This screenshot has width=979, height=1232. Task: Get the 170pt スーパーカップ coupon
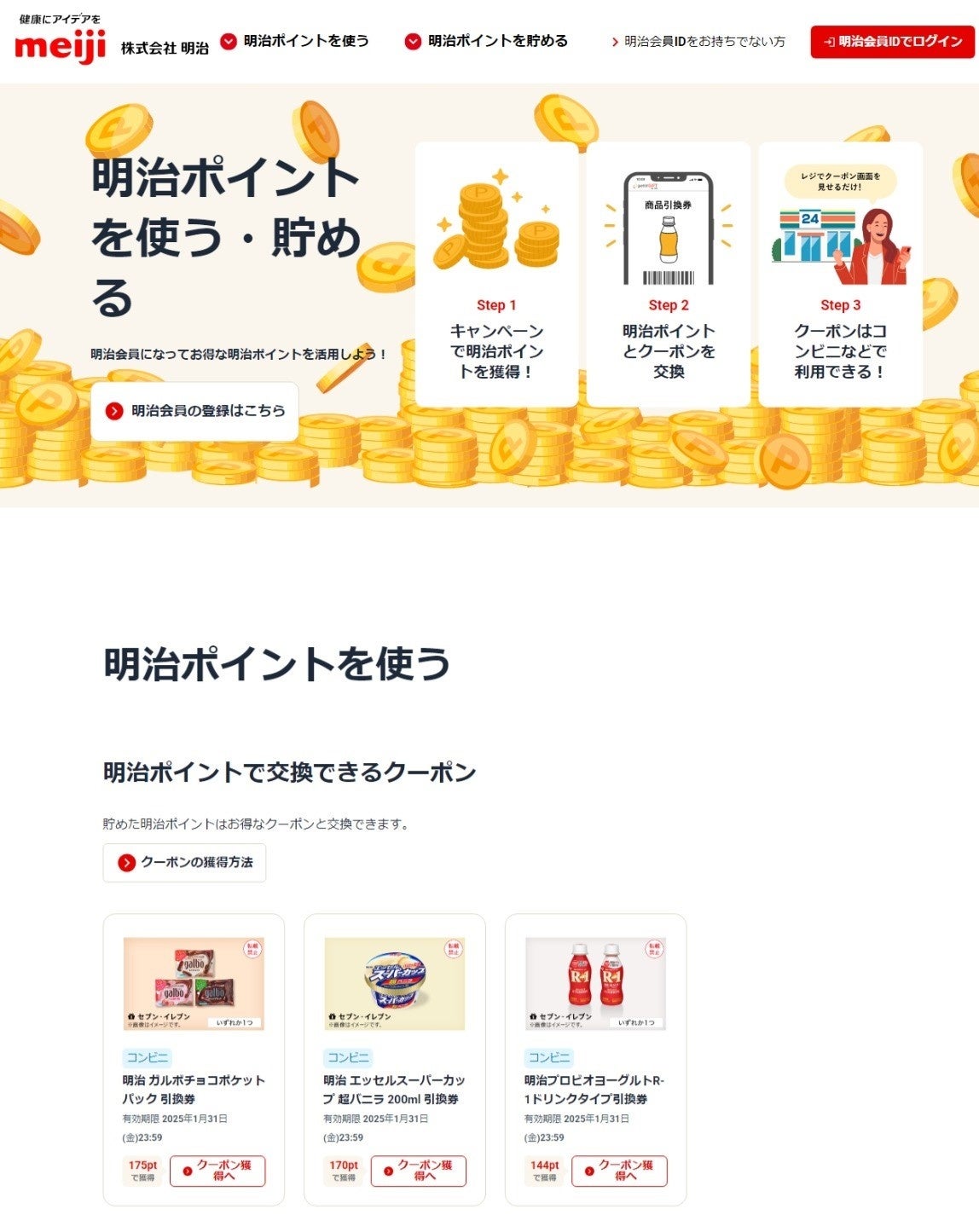[x=418, y=1171]
